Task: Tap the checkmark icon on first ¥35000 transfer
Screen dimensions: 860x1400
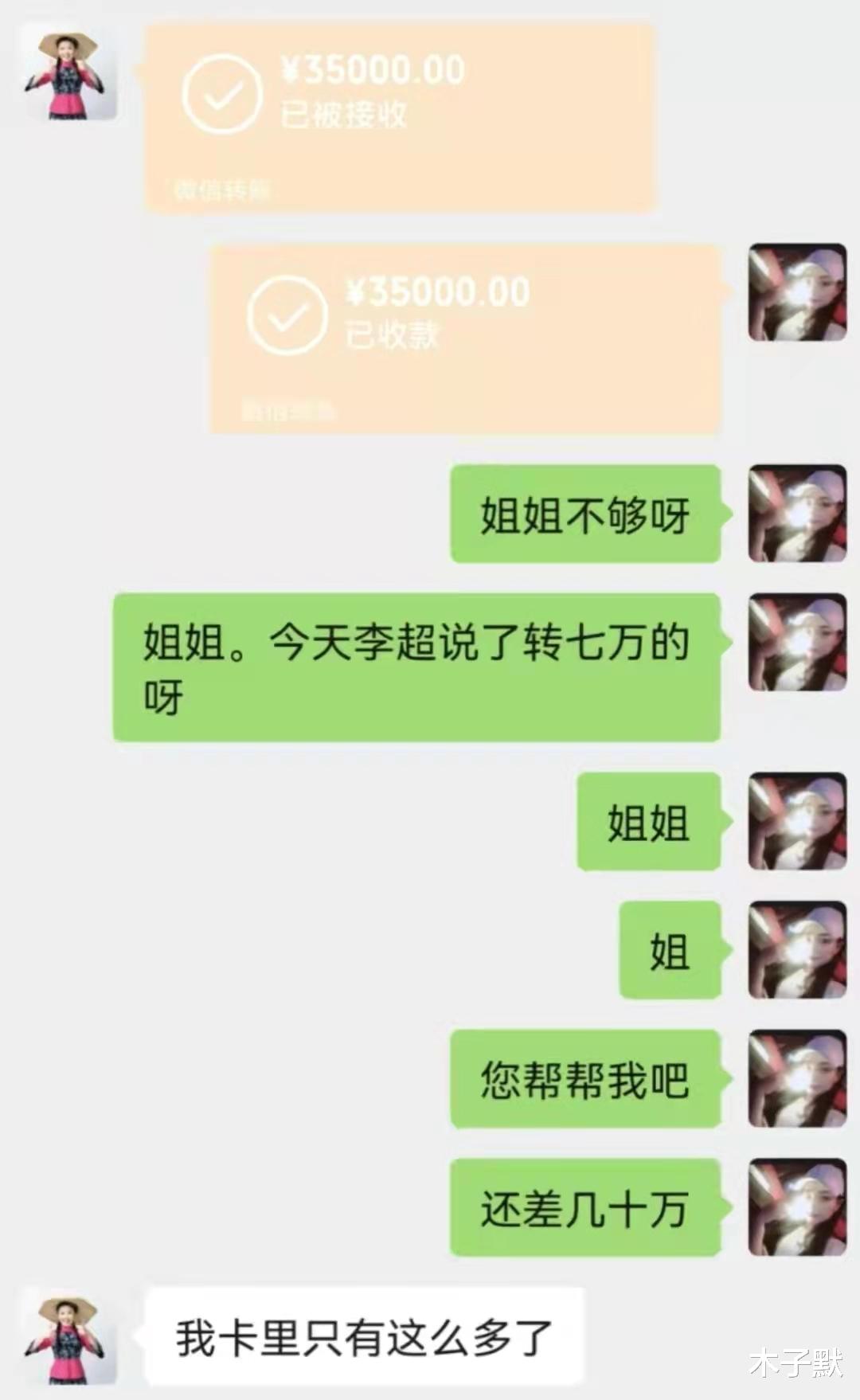Action: point(225,96)
